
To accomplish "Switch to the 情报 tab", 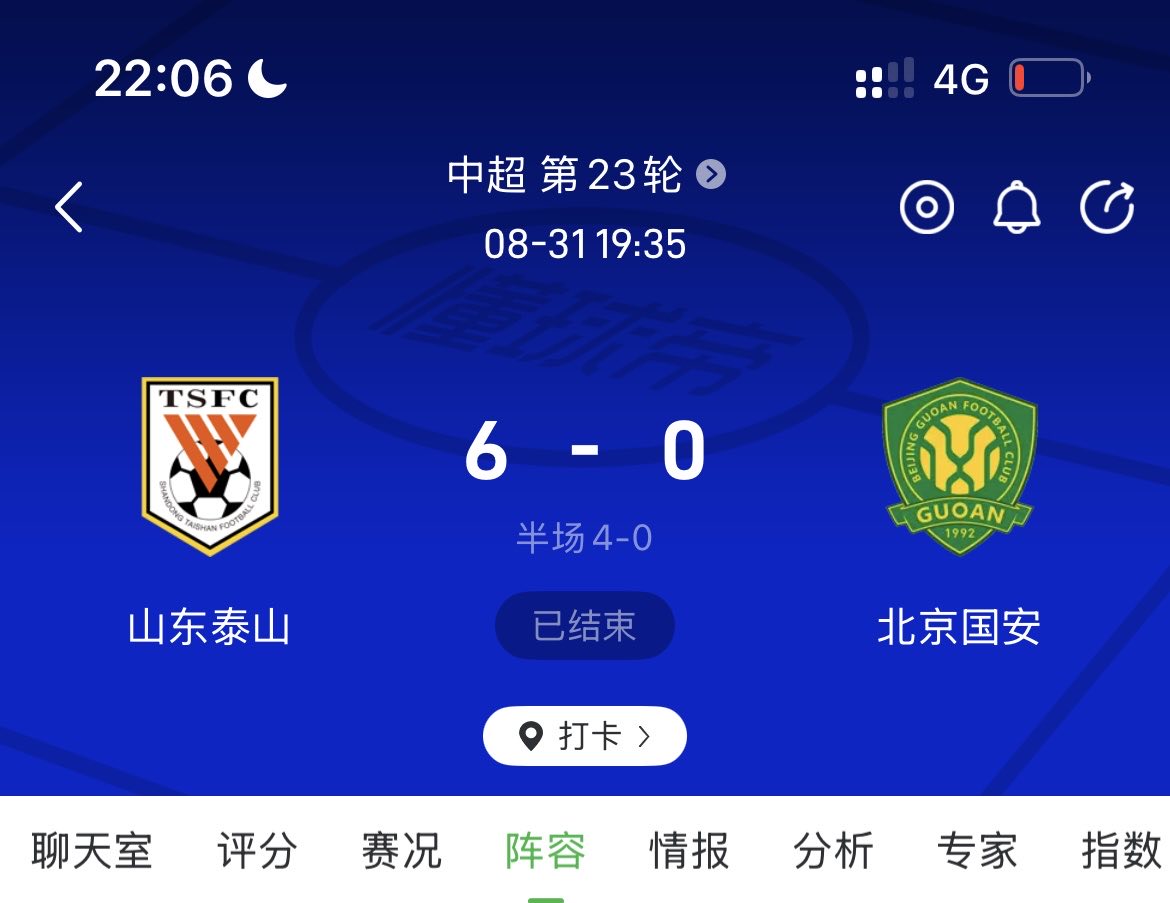I will [x=689, y=852].
